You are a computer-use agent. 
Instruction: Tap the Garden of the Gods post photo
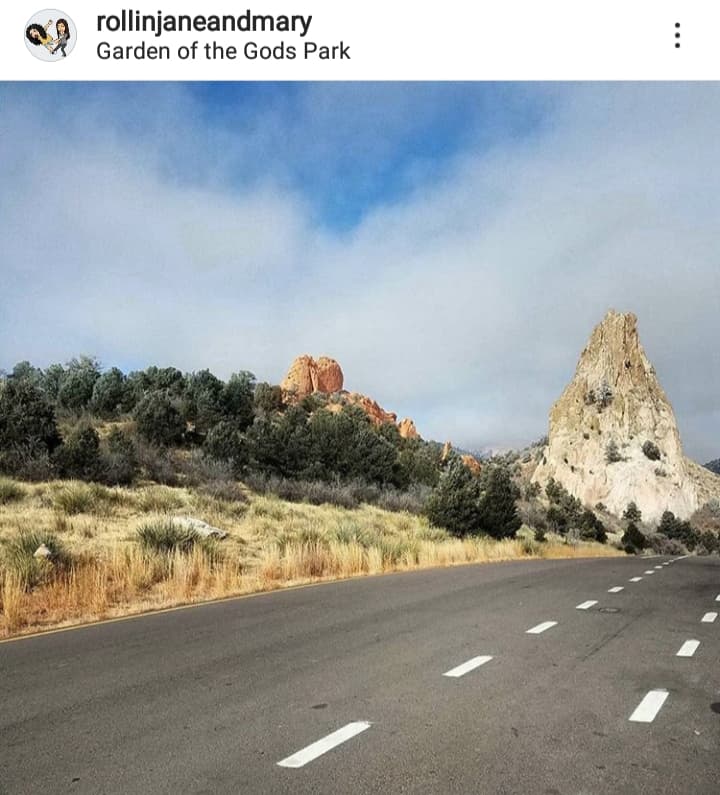(360, 438)
